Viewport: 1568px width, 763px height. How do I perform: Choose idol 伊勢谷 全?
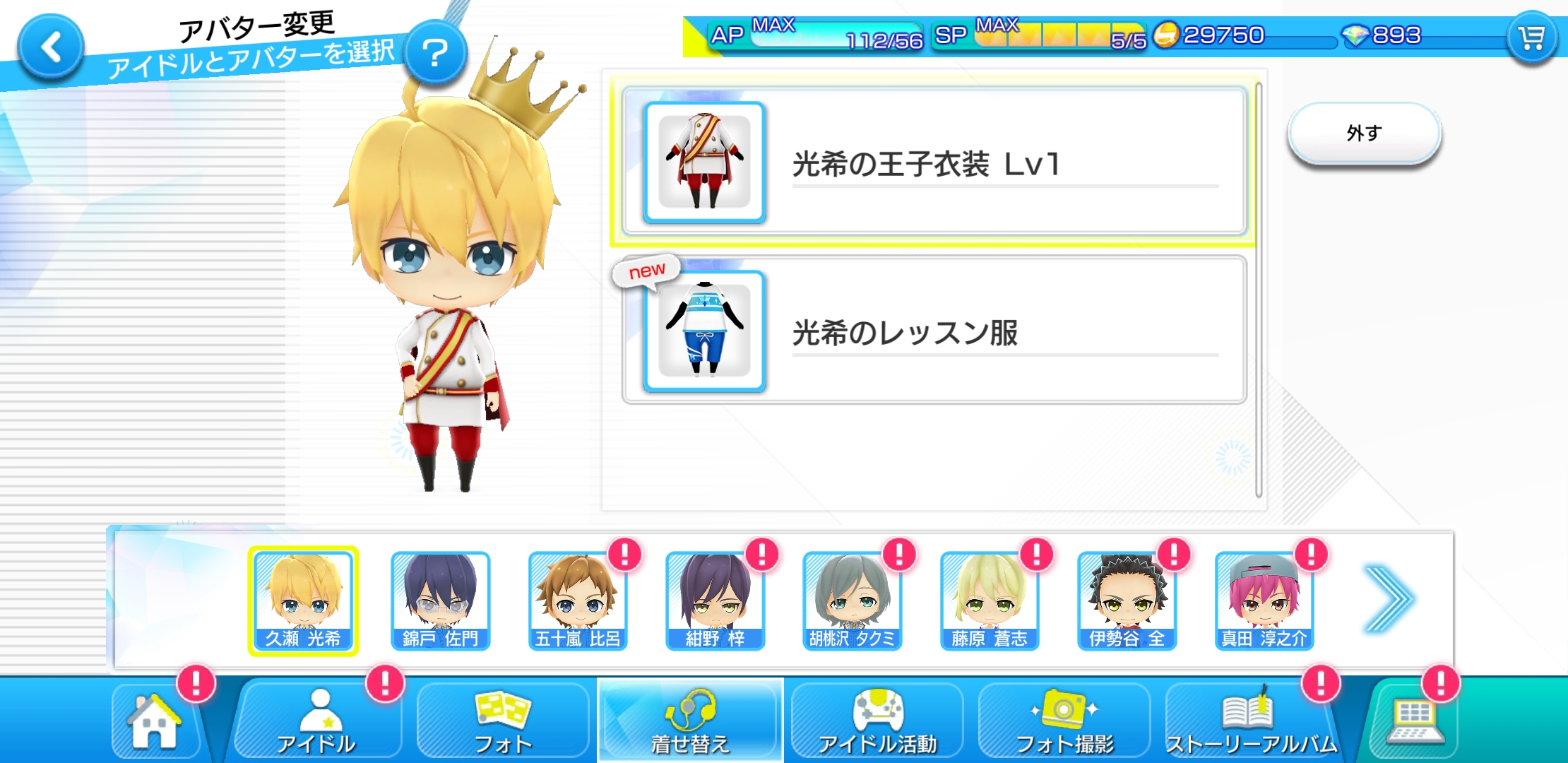[x=1127, y=601]
